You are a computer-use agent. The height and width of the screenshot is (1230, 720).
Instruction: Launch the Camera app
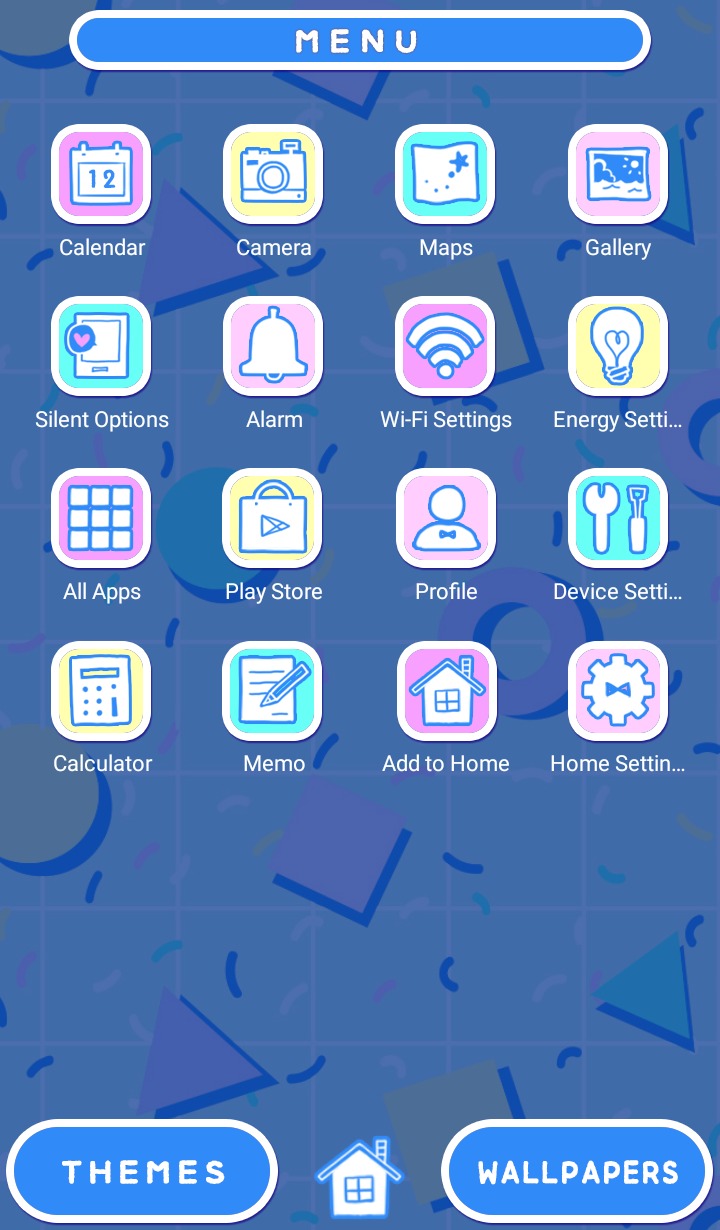point(273,174)
